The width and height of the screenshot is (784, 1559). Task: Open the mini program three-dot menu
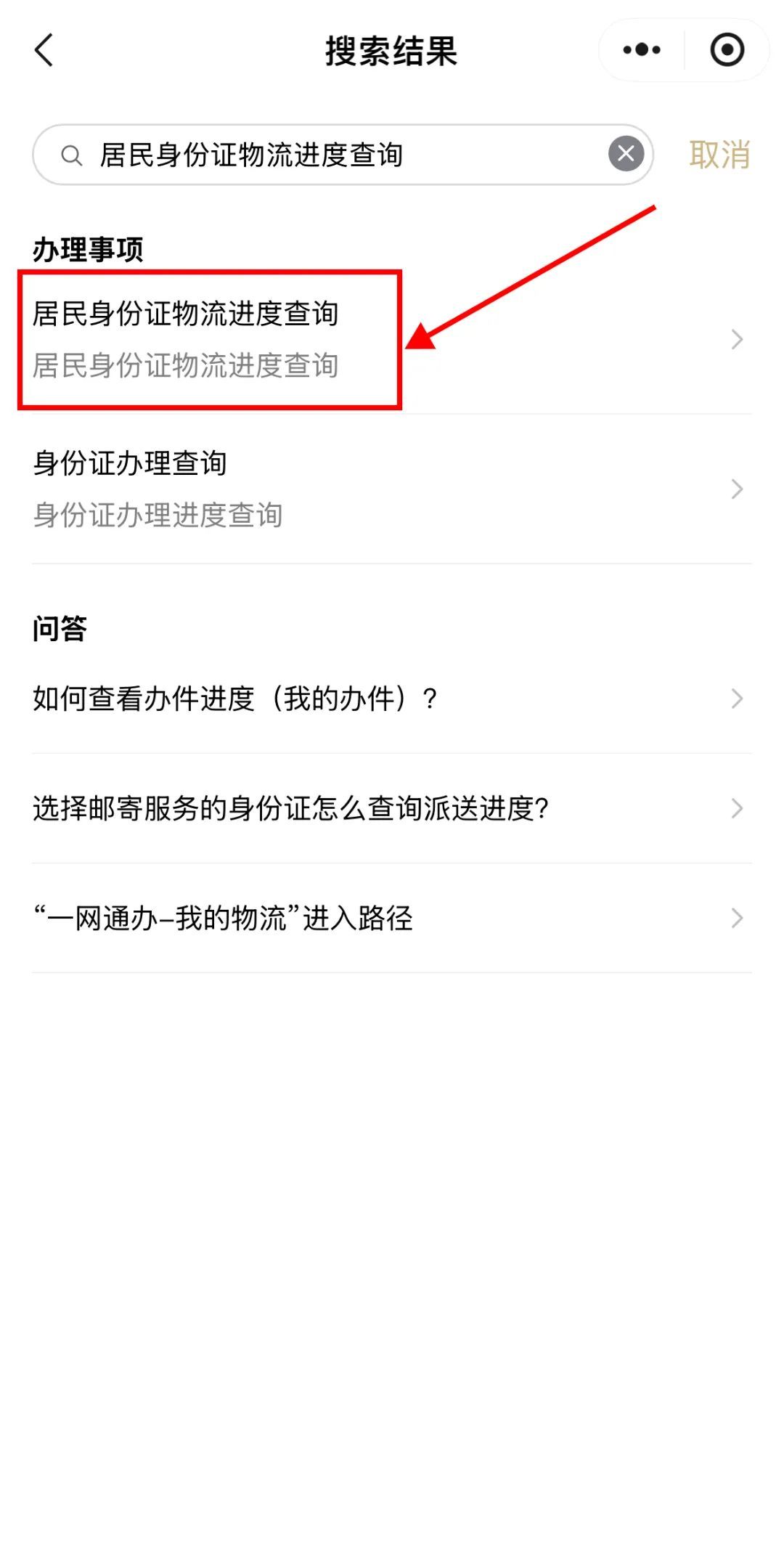(x=642, y=50)
